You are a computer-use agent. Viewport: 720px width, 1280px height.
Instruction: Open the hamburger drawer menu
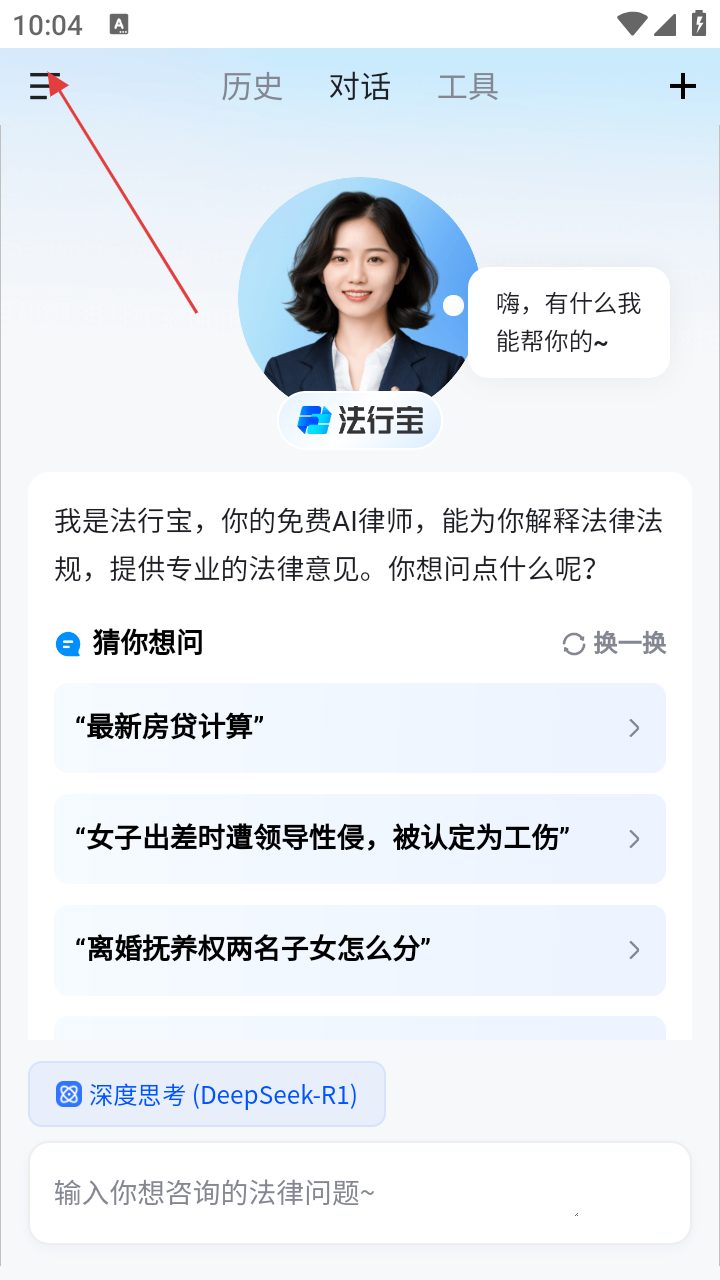click(x=44, y=87)
